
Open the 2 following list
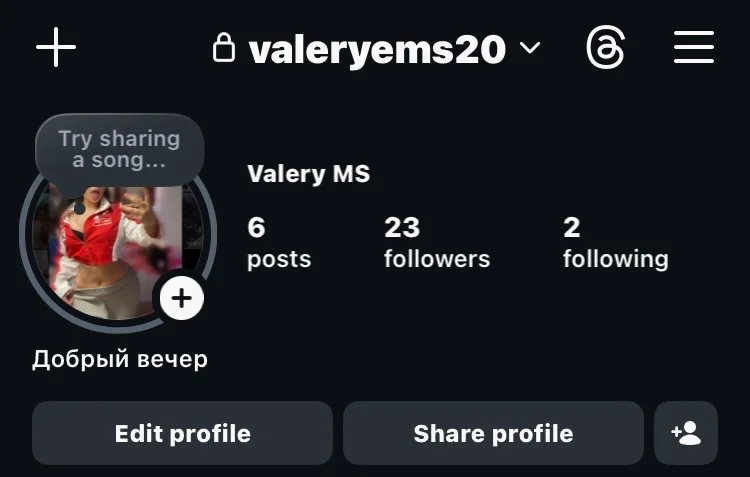(614, 243)
